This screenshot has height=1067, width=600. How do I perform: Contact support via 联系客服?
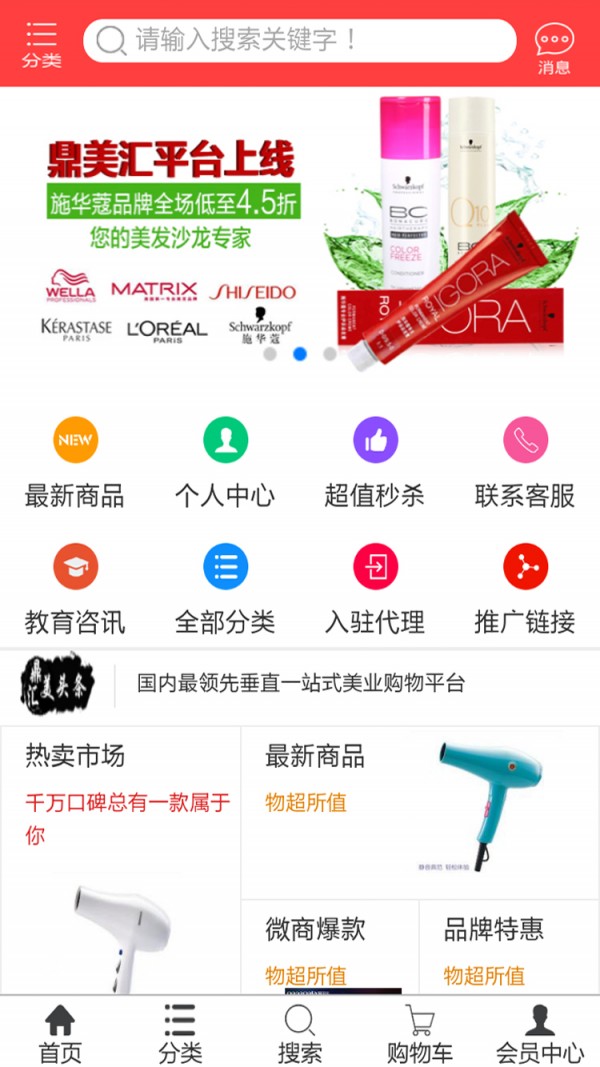pyautogui.click(x=525, y=463)
